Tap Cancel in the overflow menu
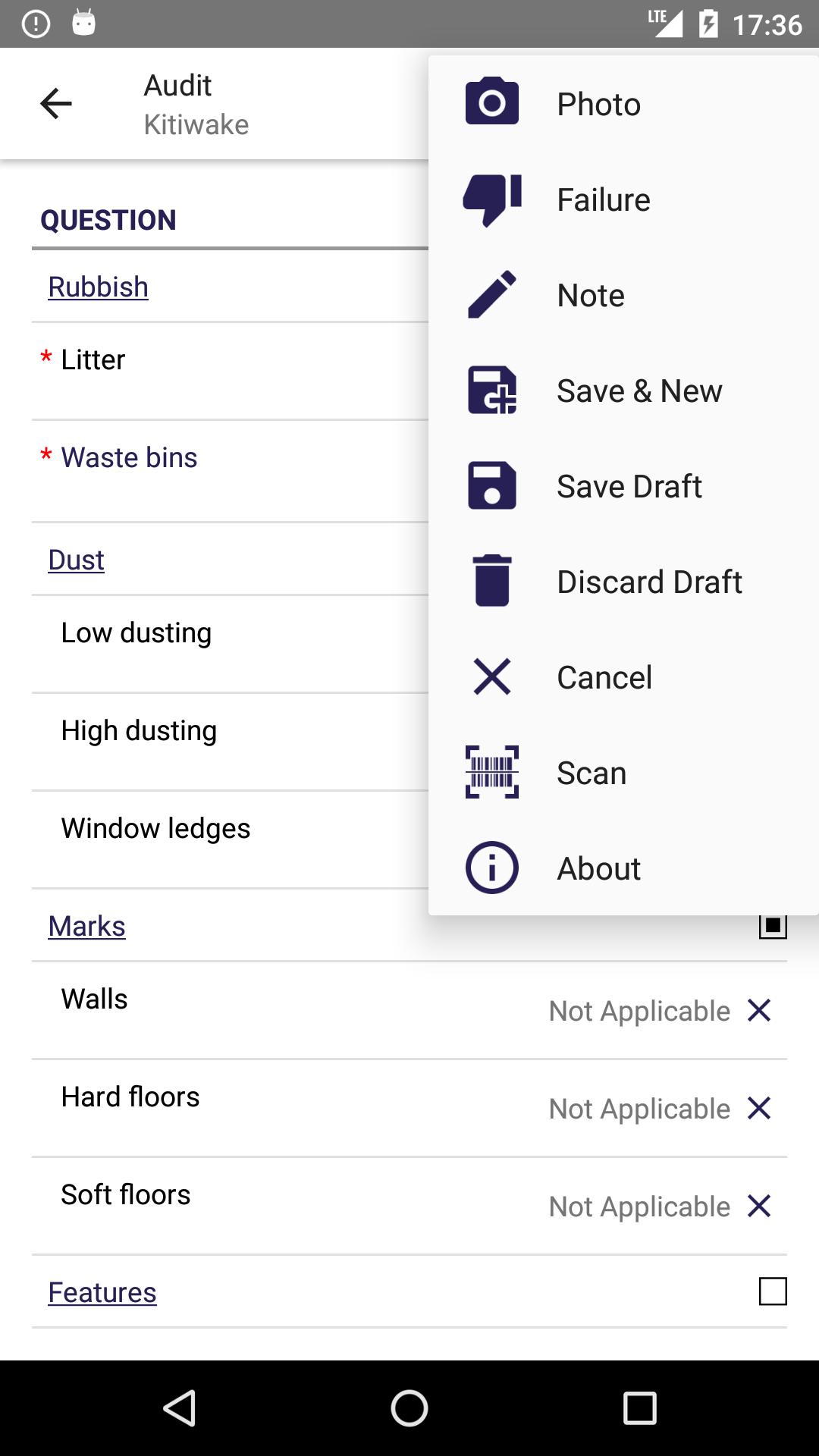819x1456 pixels. pyautogui.click(x=623, y=677)
